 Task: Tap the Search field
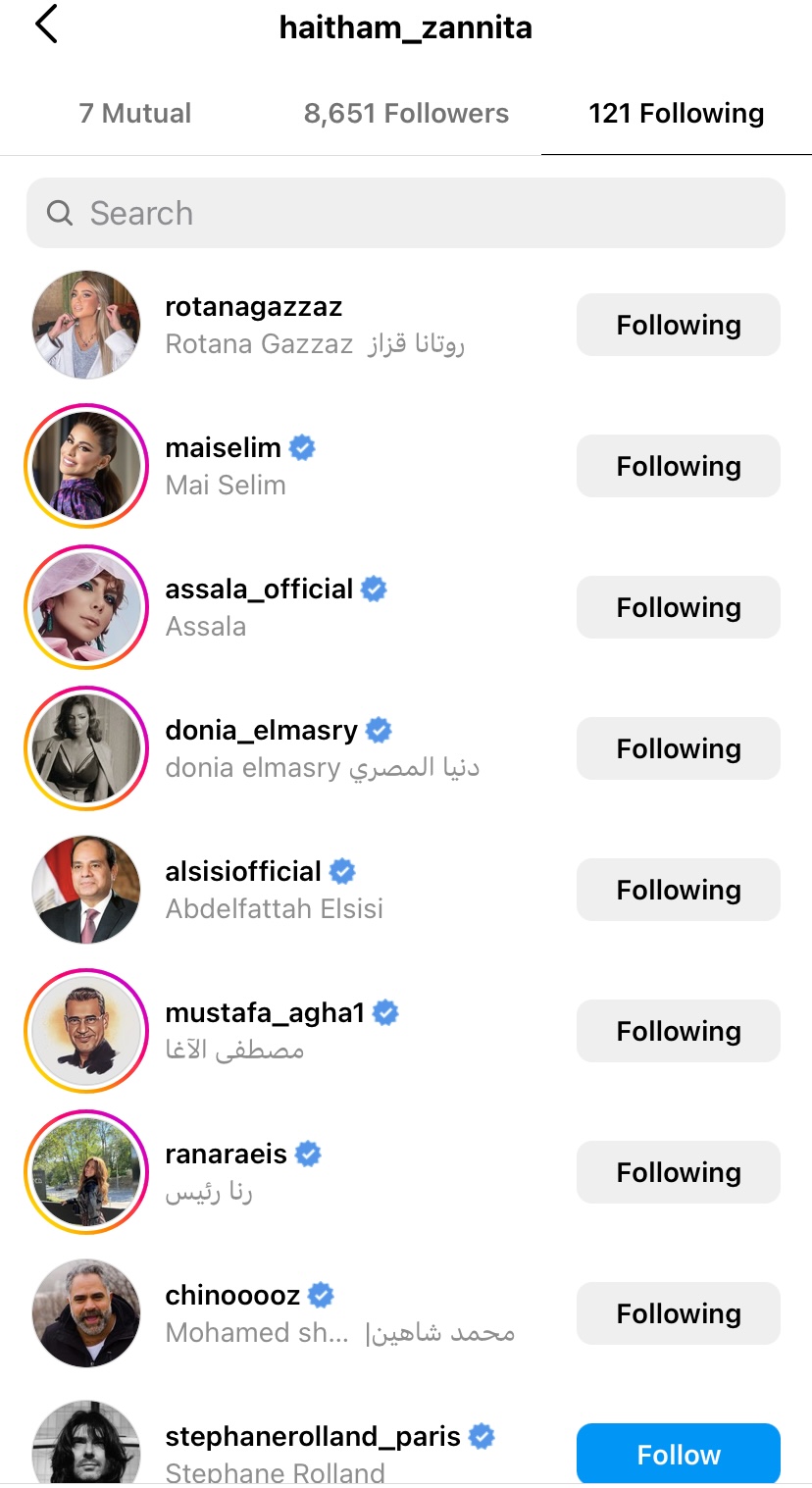tap(406, 213)
